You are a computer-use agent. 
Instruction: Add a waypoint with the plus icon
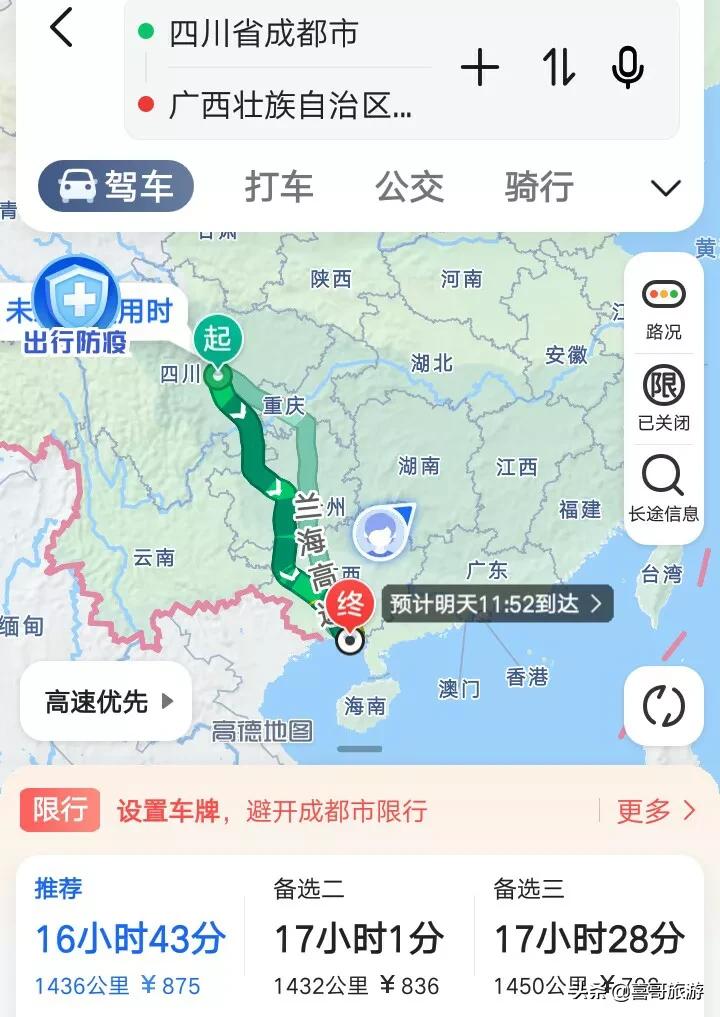[479, 68]
